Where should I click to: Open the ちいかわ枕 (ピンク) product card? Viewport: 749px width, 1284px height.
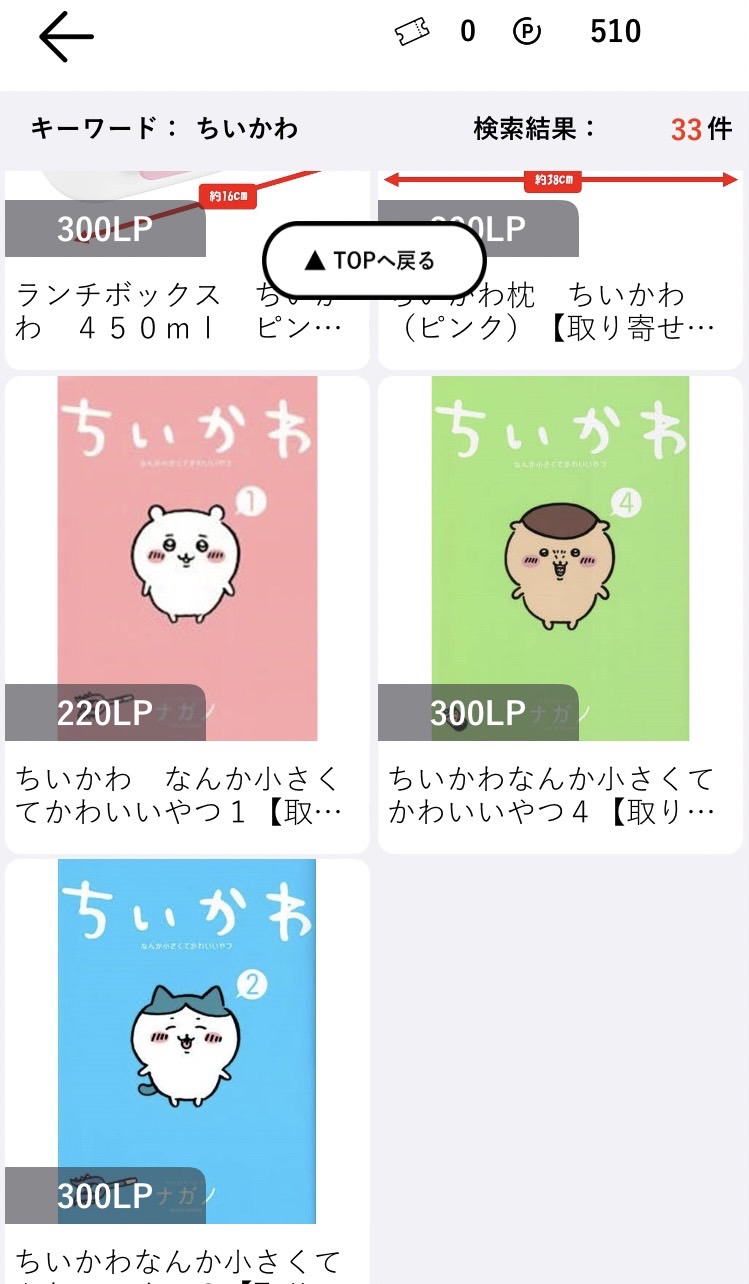(560, 270)
